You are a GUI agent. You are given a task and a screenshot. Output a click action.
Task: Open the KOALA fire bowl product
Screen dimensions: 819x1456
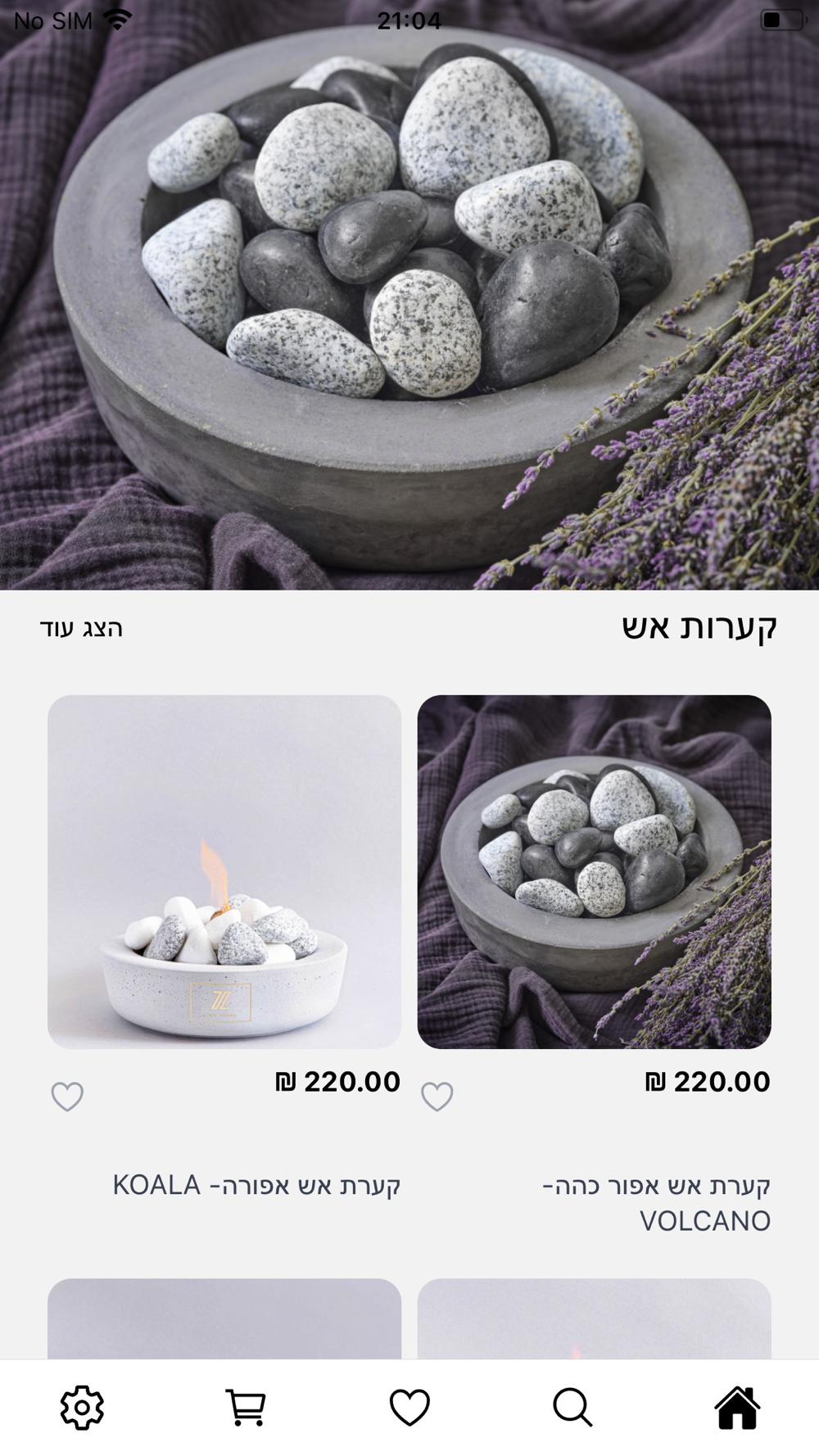pyautogui.click(x=224, y=872)
